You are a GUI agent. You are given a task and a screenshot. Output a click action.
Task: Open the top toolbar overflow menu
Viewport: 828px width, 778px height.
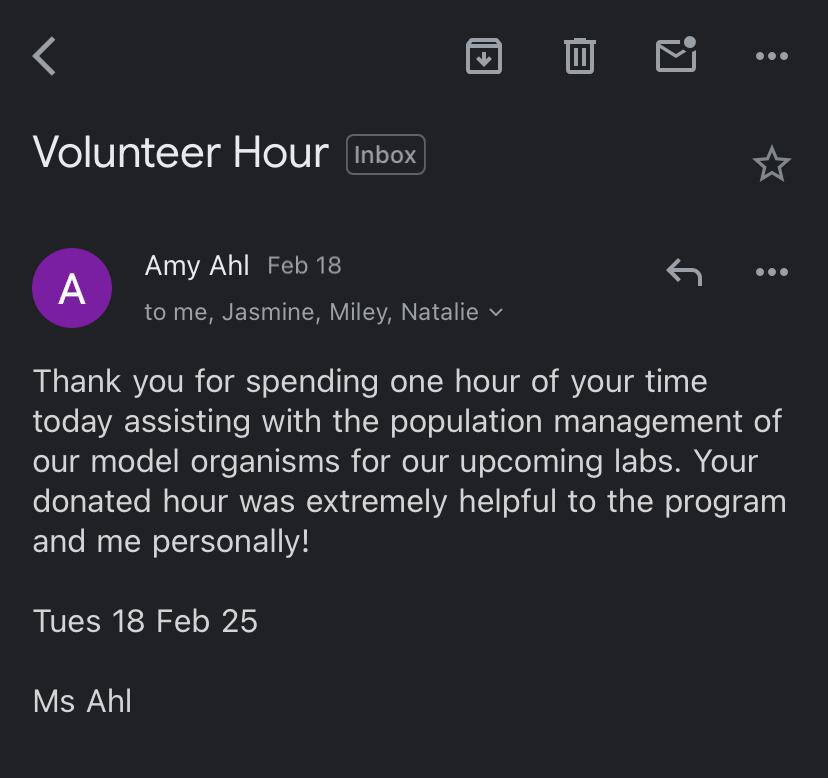point(771,56)
